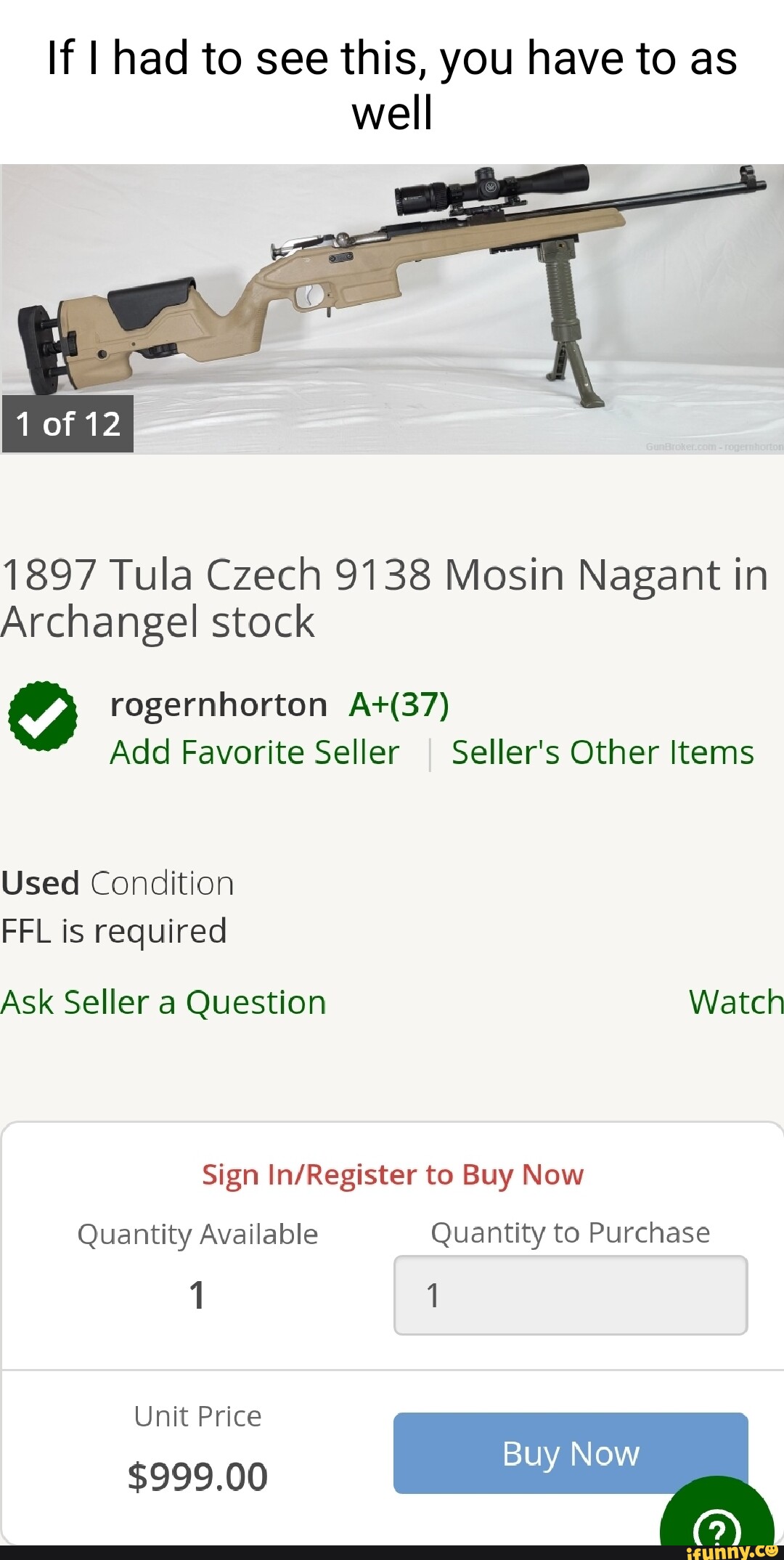Enable Add Favorite Seller
The image size is (784, 1560).
tap(254, 752)
